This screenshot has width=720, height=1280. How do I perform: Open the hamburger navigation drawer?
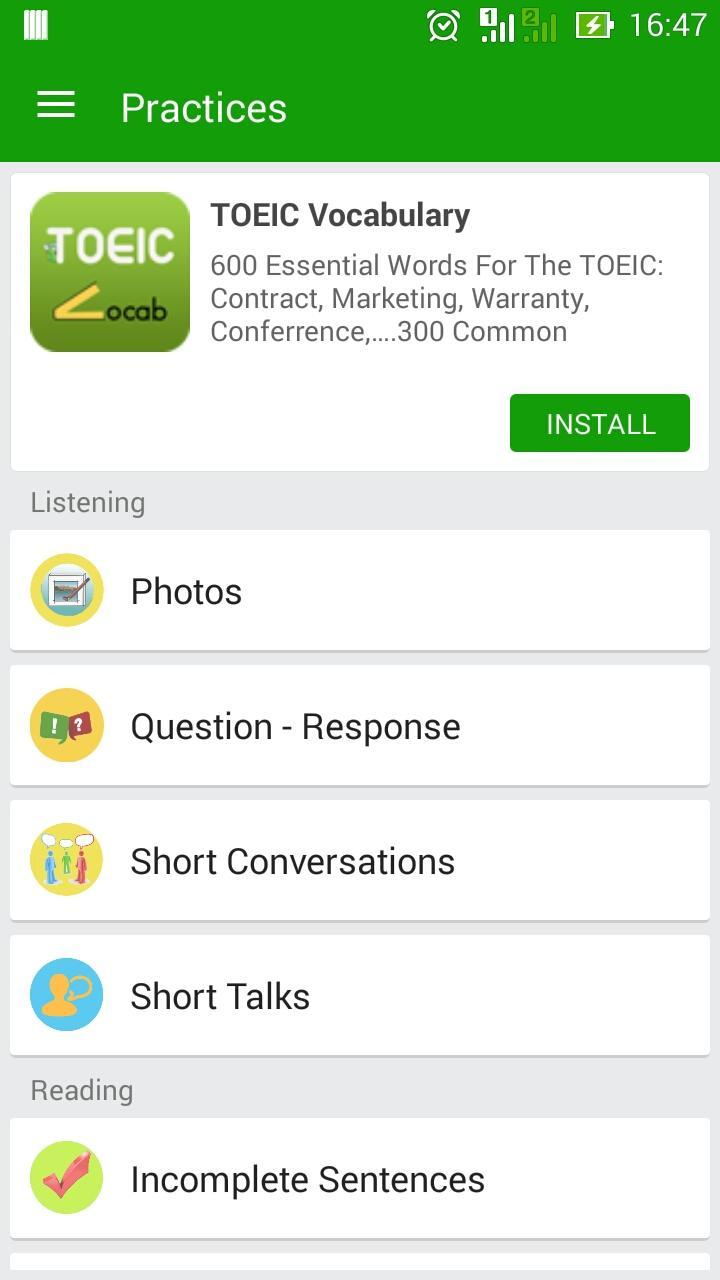click(56, 106)
